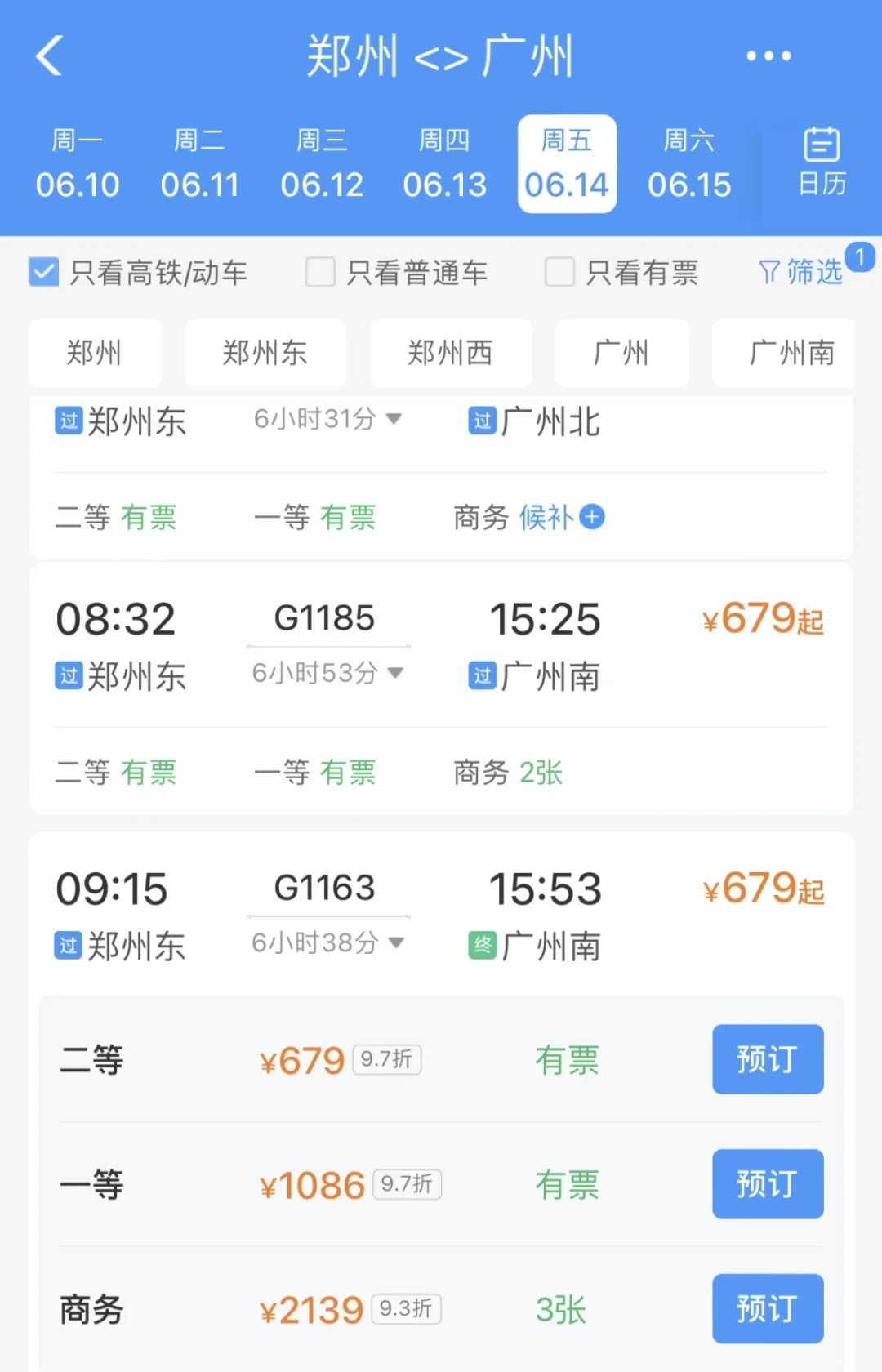Reserve the 商务 seat at ¥2139
Image resolution: width=882 pixels, height=1372 pixels.
767,1308
